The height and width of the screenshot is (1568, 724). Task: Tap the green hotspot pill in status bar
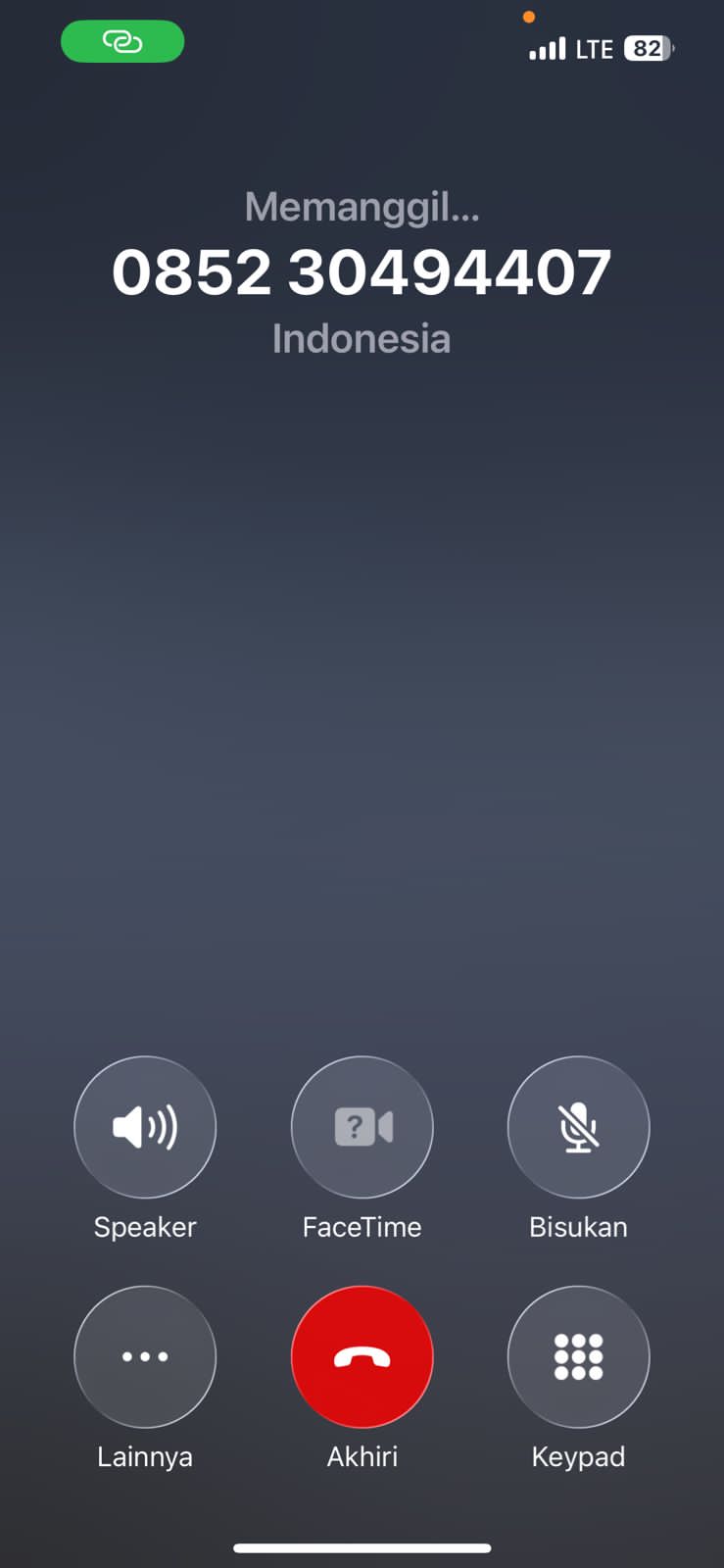tap(122, 42)
